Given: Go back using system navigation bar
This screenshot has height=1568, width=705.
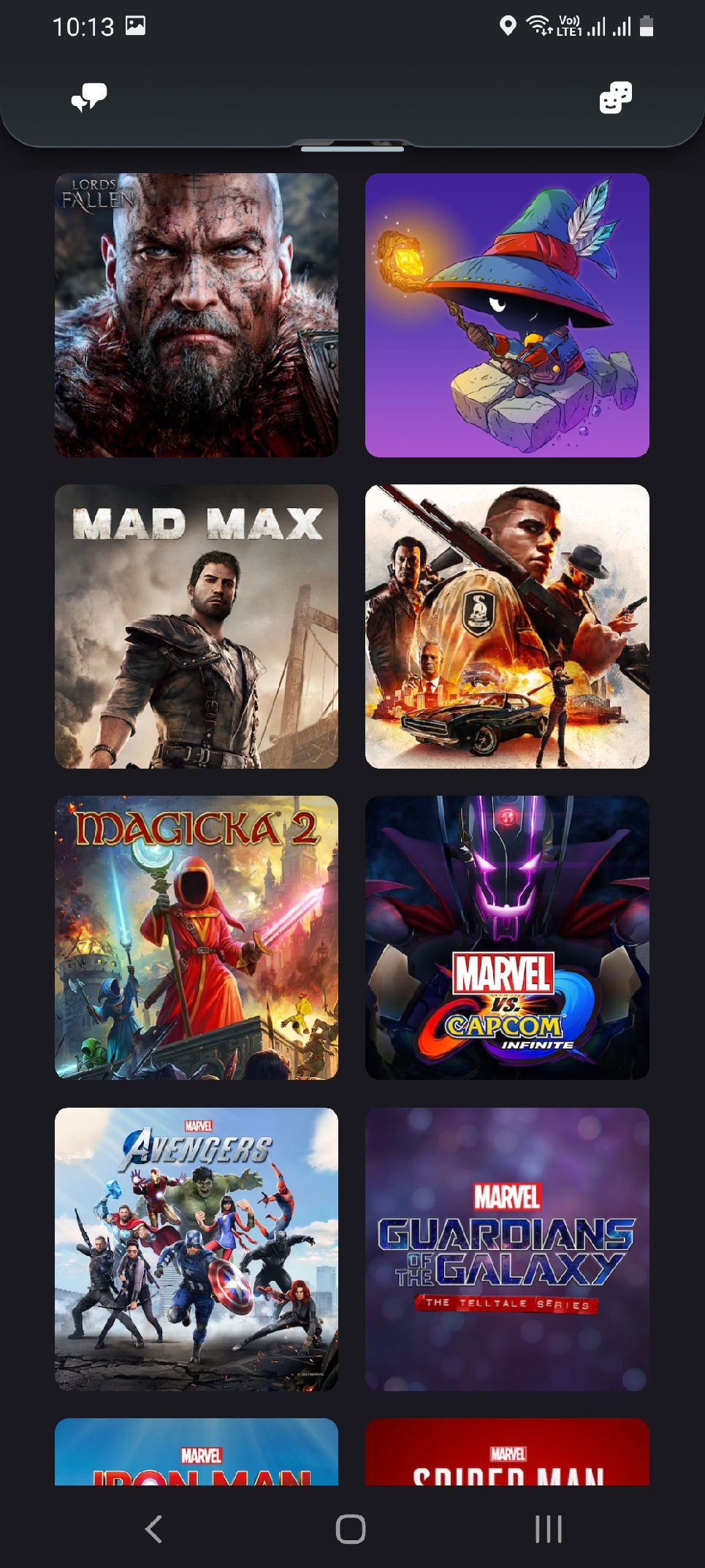Looking at the screenshot, I should (153, 1529).
